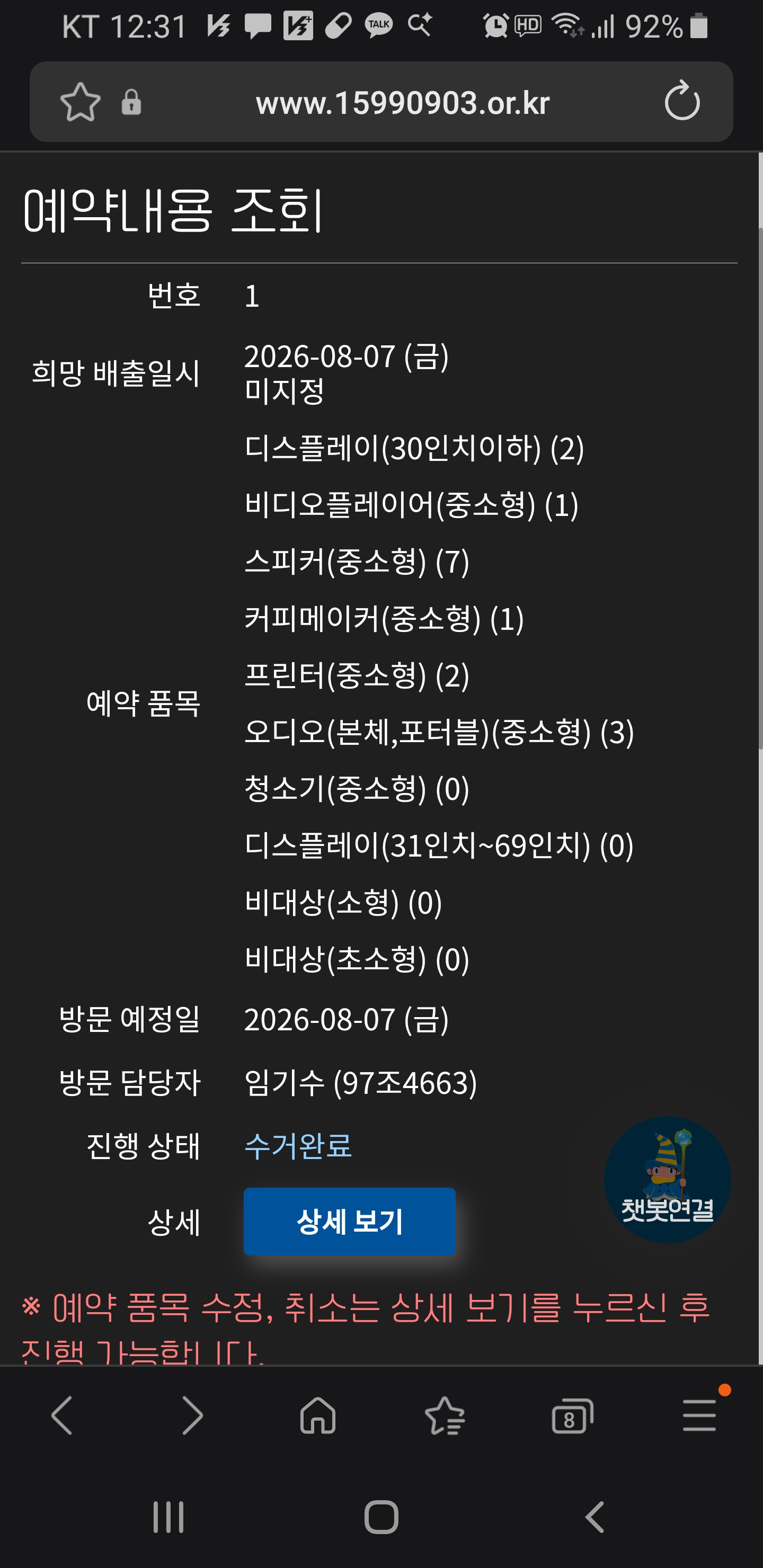Screen dimensions: 763x1568
Task: Open the browser hamburger menu
Action: pyautogui.click(x=699, y=1414)
